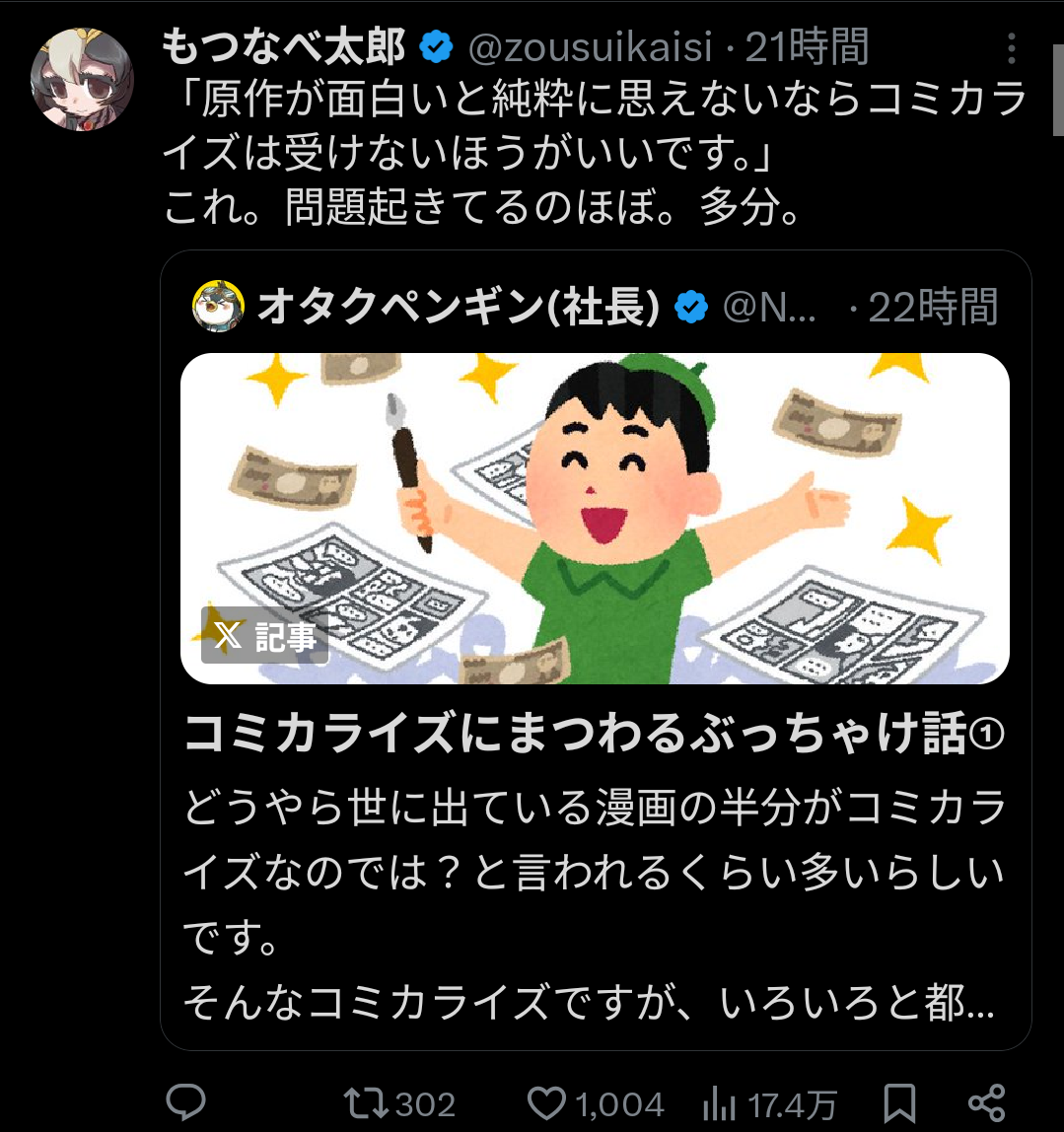This screenshot has width=1064, height=1132.
Task: Open the tweet's three-dot overflow menu
Action: [x=1012, y=47]
